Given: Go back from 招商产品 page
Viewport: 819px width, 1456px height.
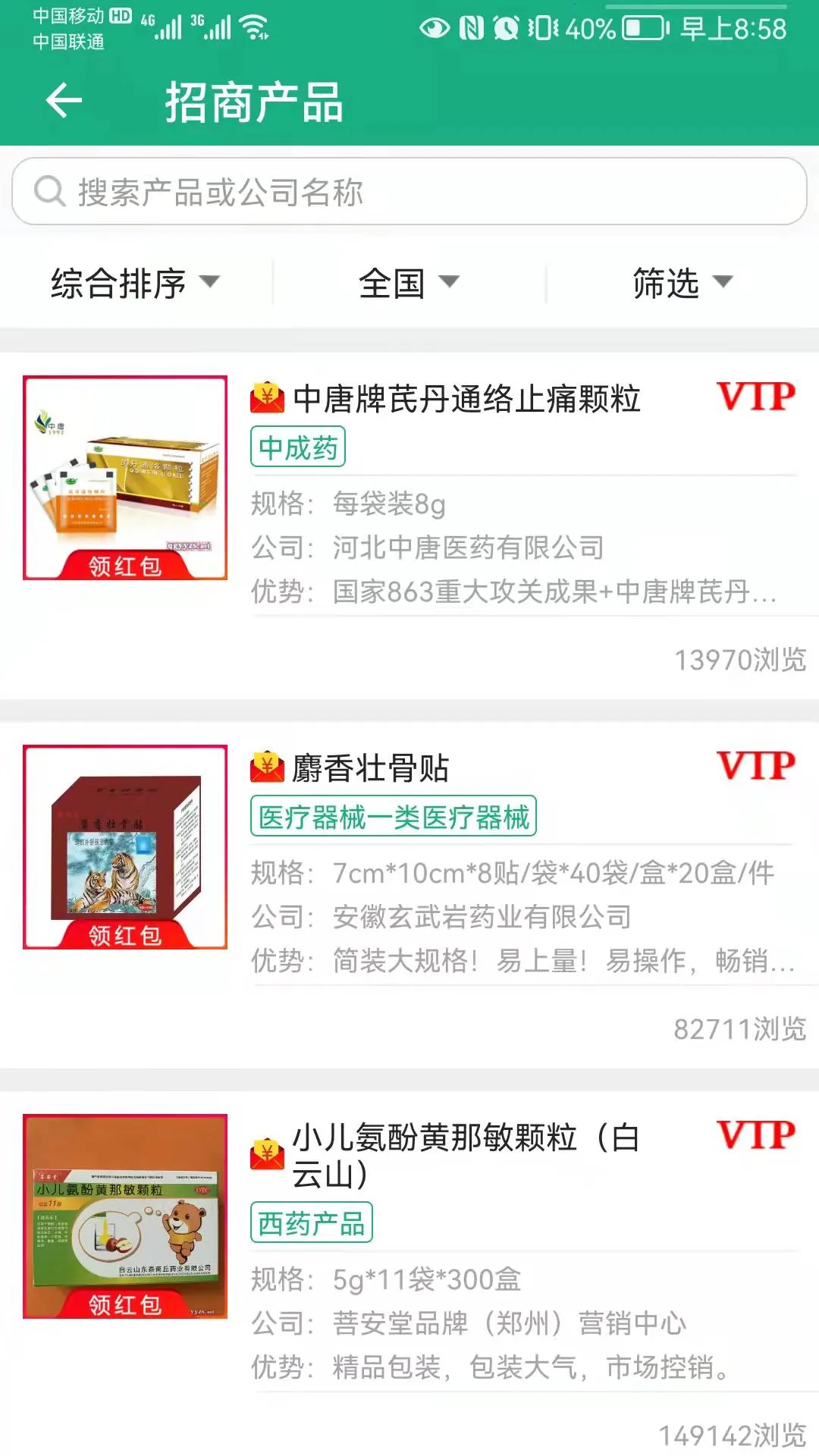Looking at the screenshot, I should coord(64,101).
